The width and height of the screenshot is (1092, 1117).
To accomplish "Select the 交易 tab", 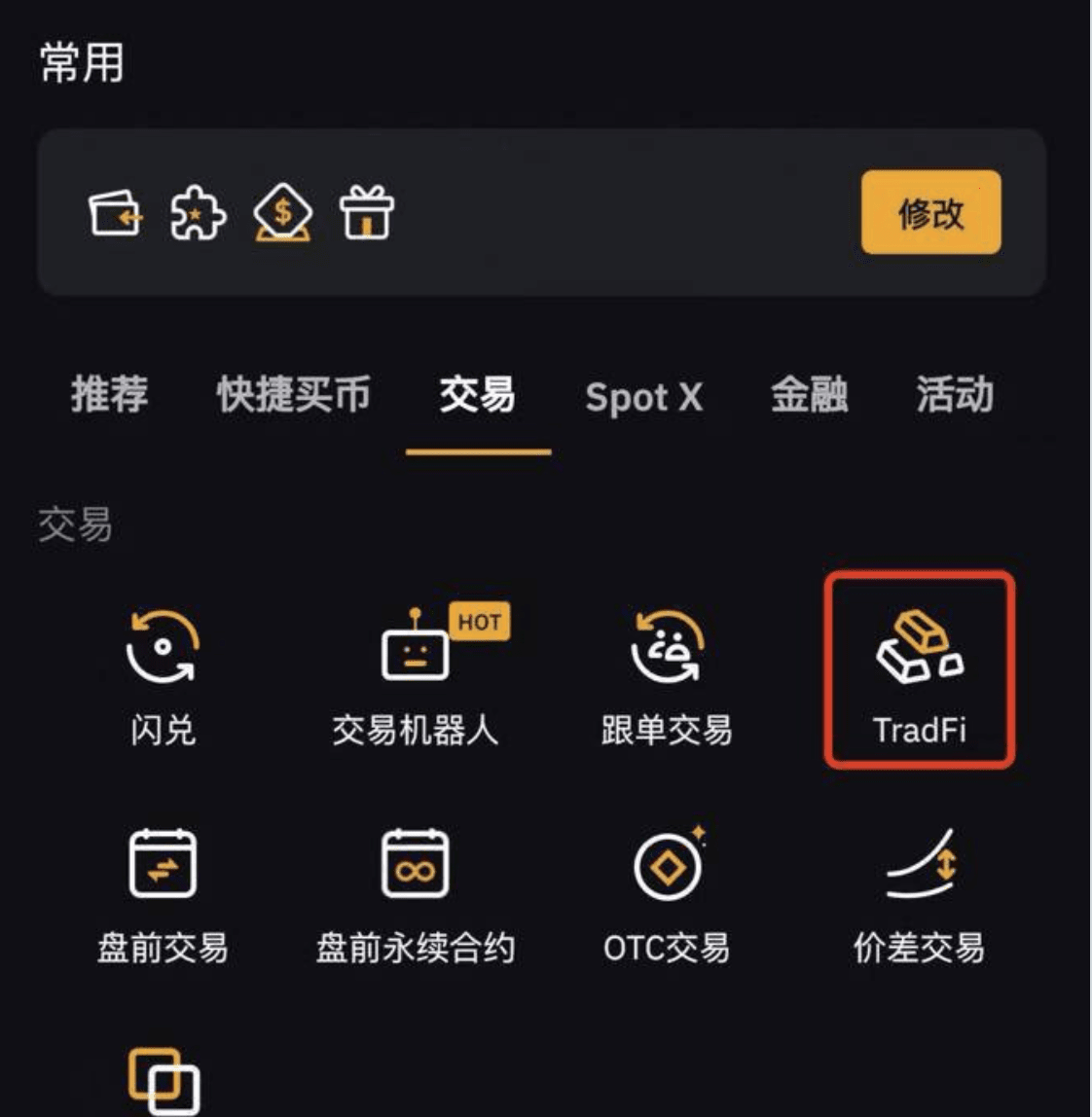I will [477, 396].
